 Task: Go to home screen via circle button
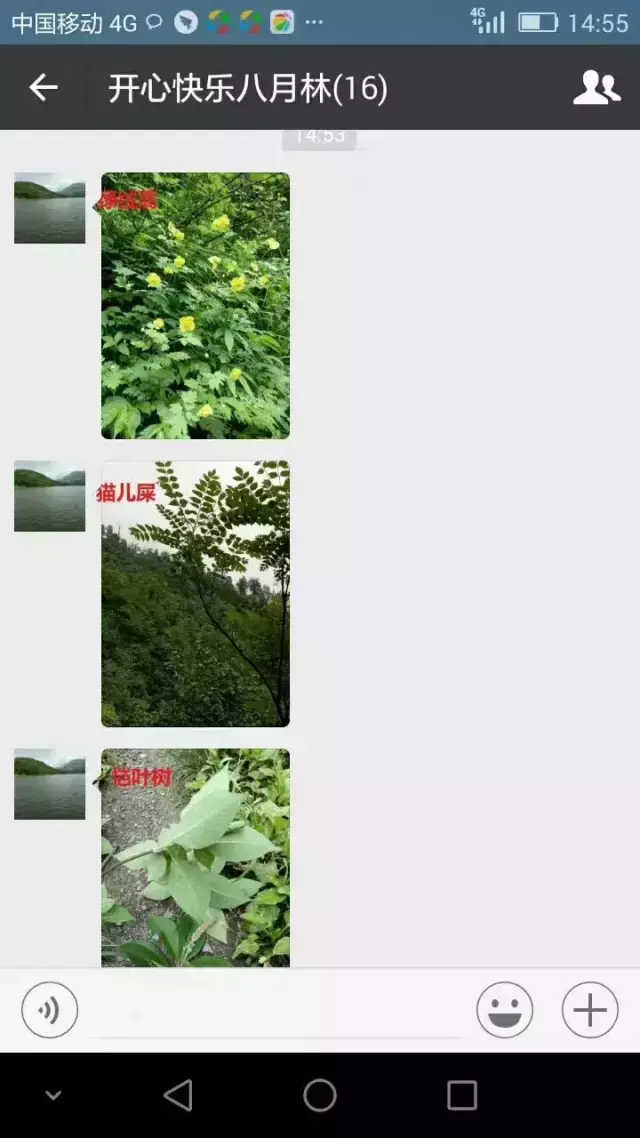point(320,1095)
